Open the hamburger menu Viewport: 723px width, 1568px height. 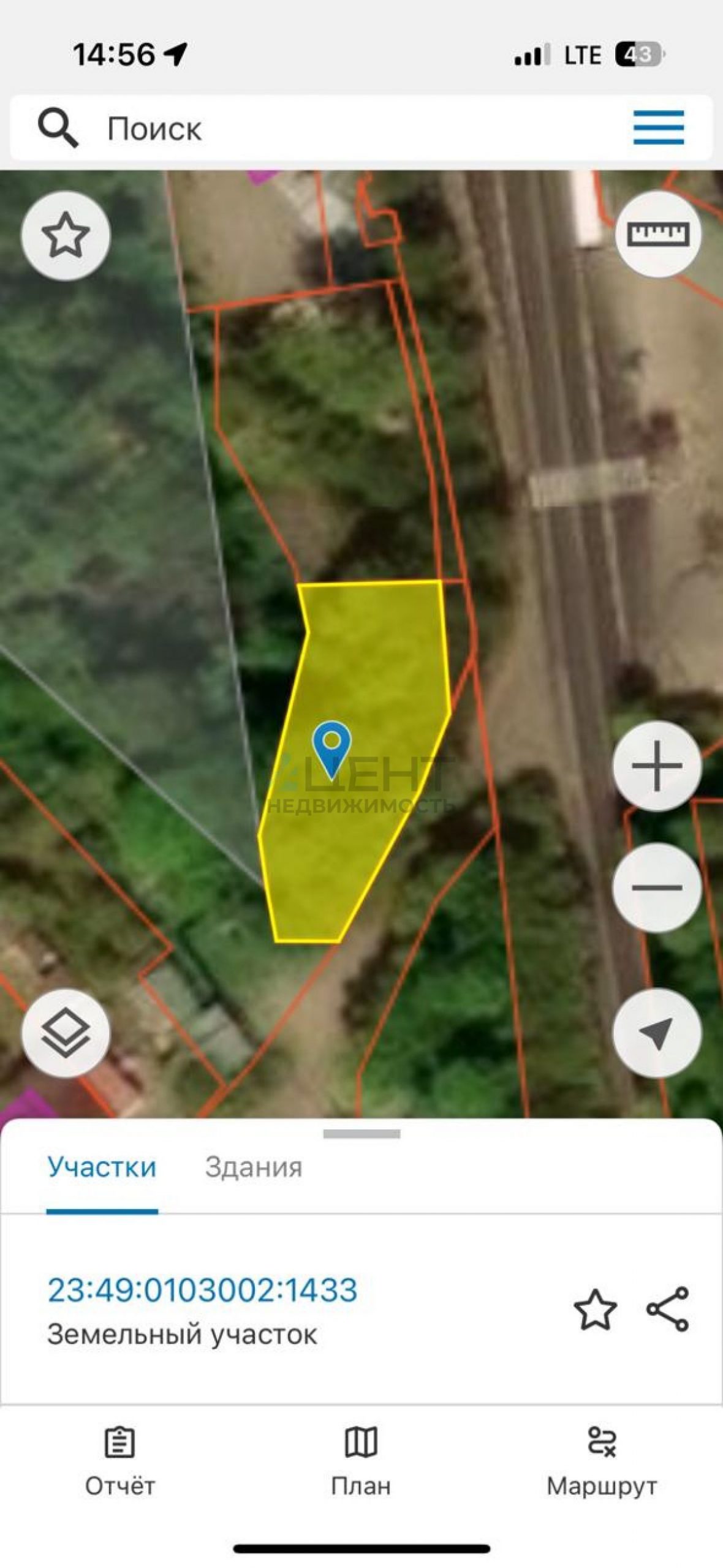pos(658,127)
